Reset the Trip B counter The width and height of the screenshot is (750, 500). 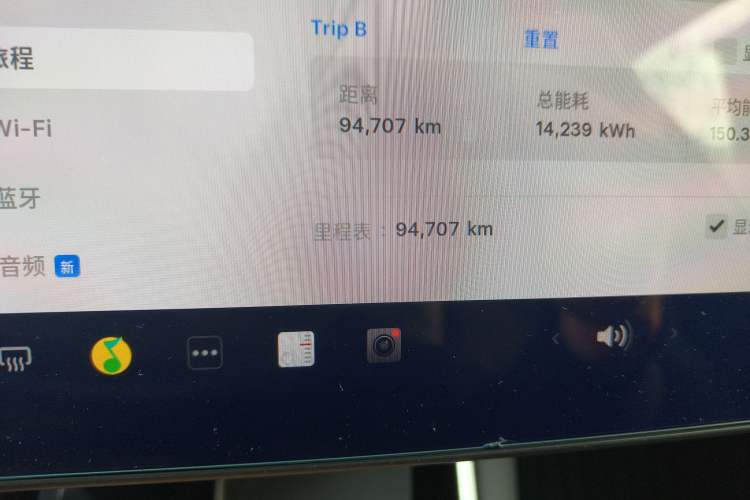click(541, 39)
